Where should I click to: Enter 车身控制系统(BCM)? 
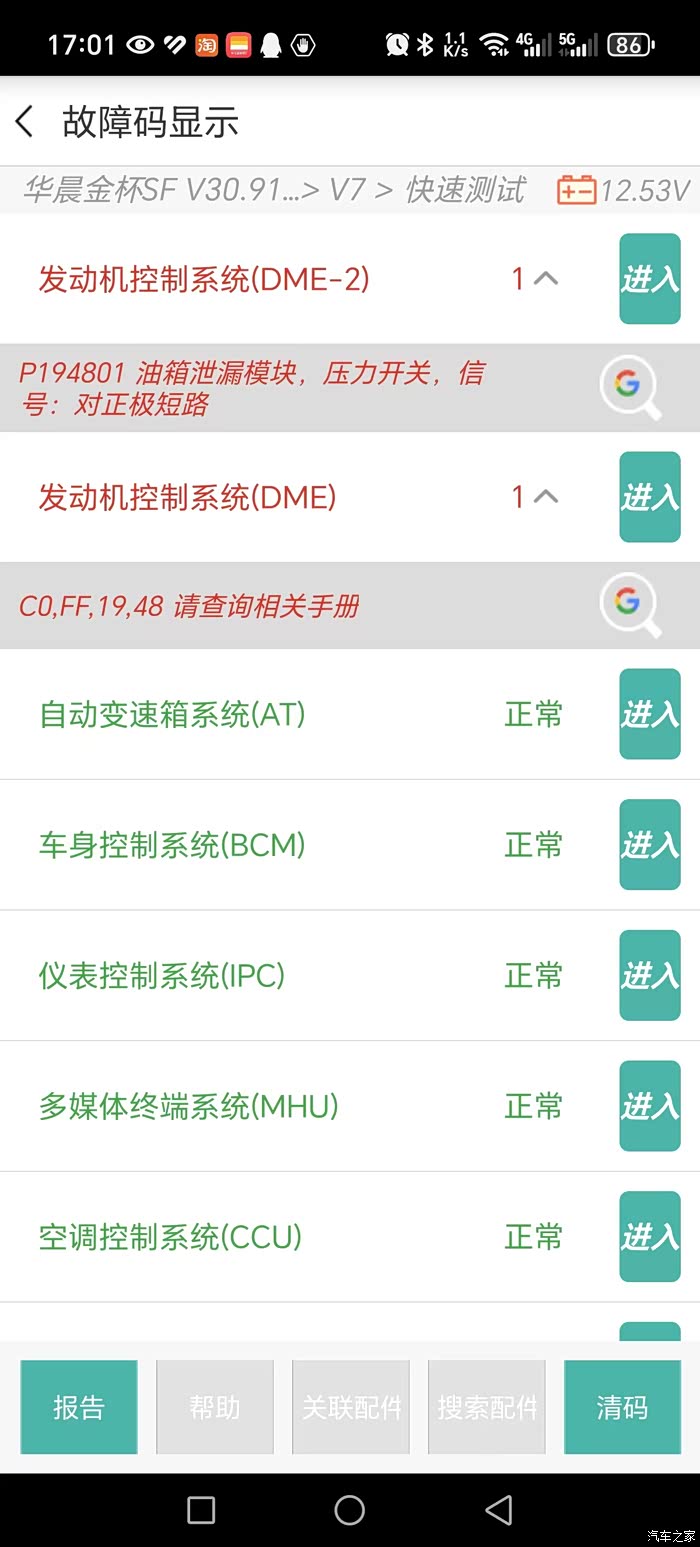pyautogui.click(x=649, y=845)
